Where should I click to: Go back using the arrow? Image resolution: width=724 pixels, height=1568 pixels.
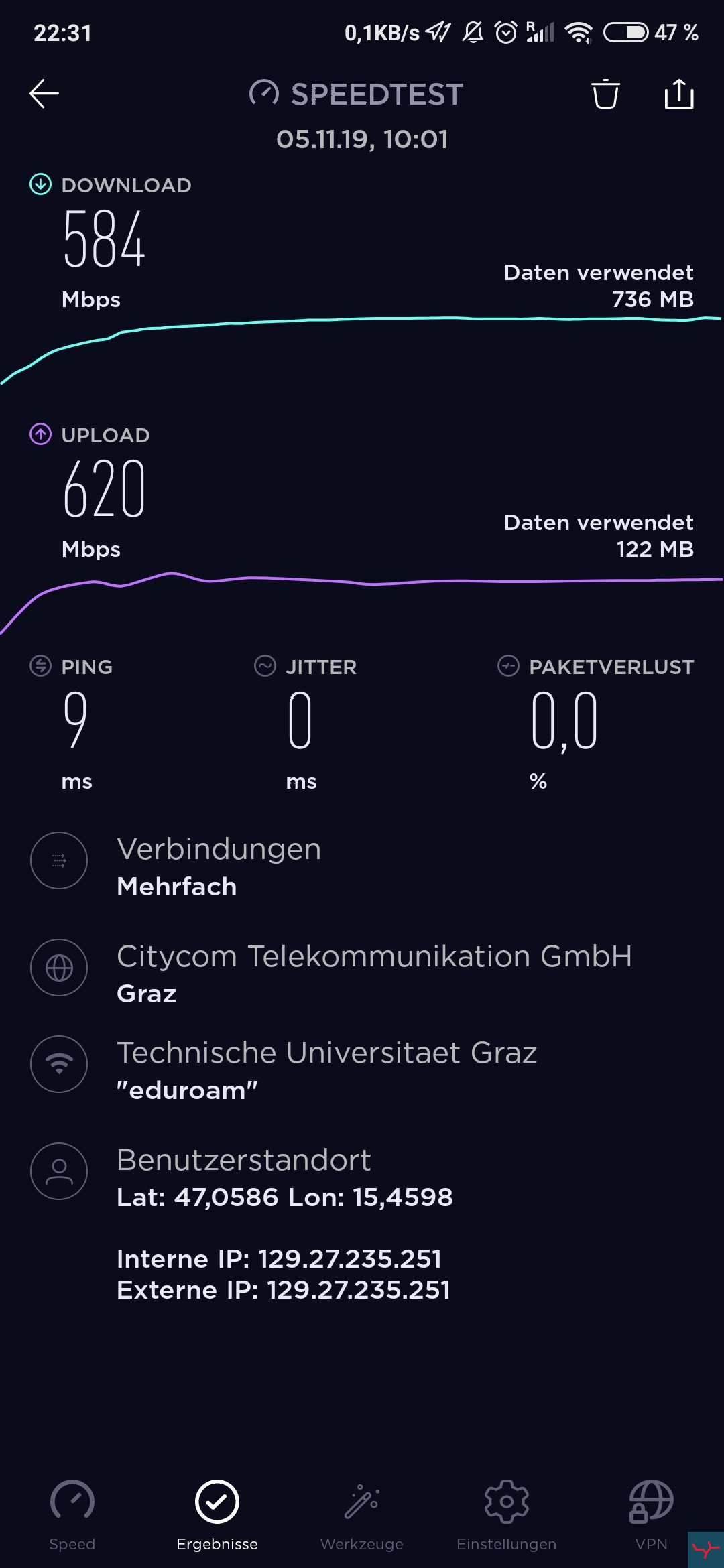pos(44,94)
